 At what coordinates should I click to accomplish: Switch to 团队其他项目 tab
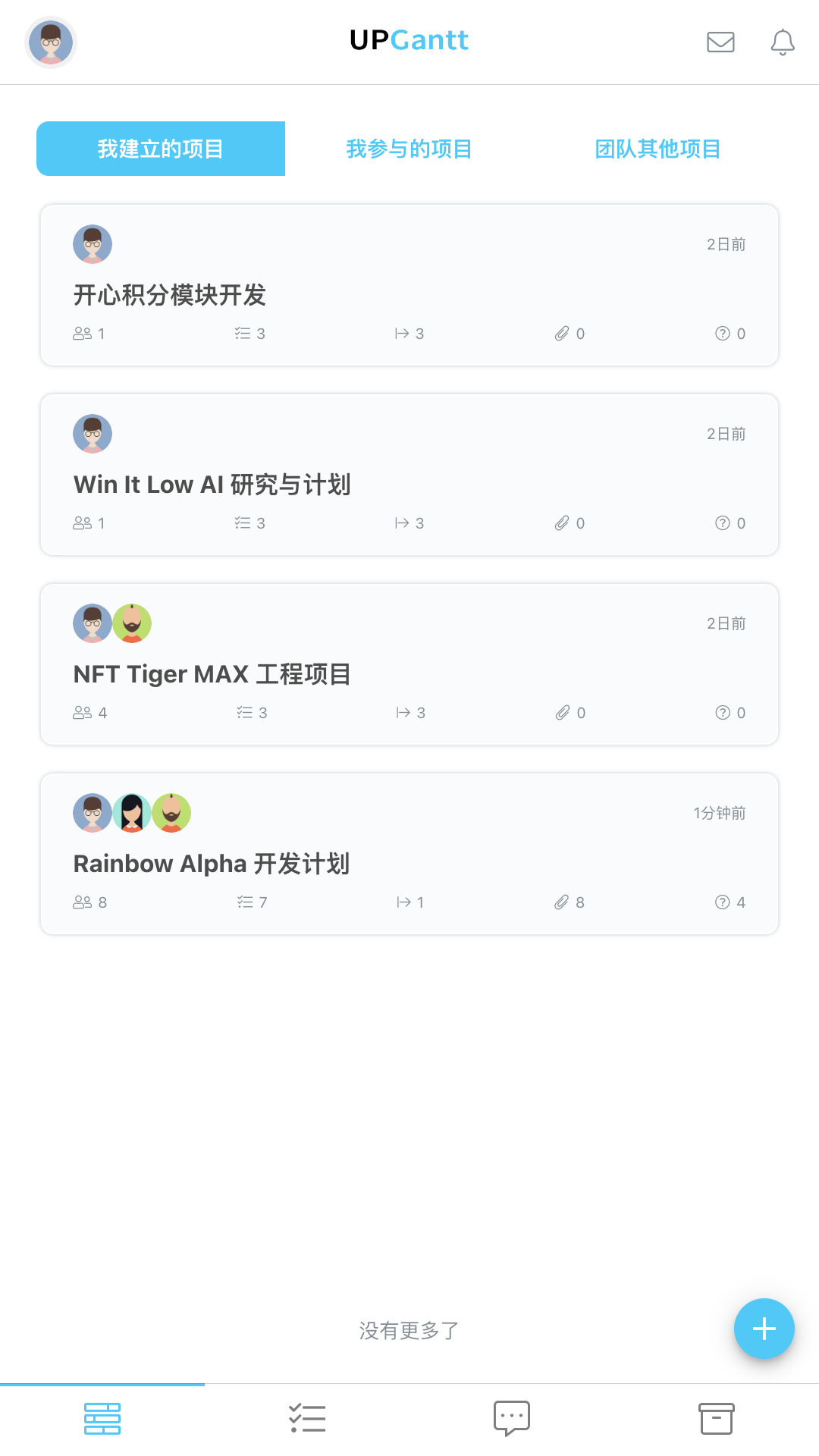659,149
